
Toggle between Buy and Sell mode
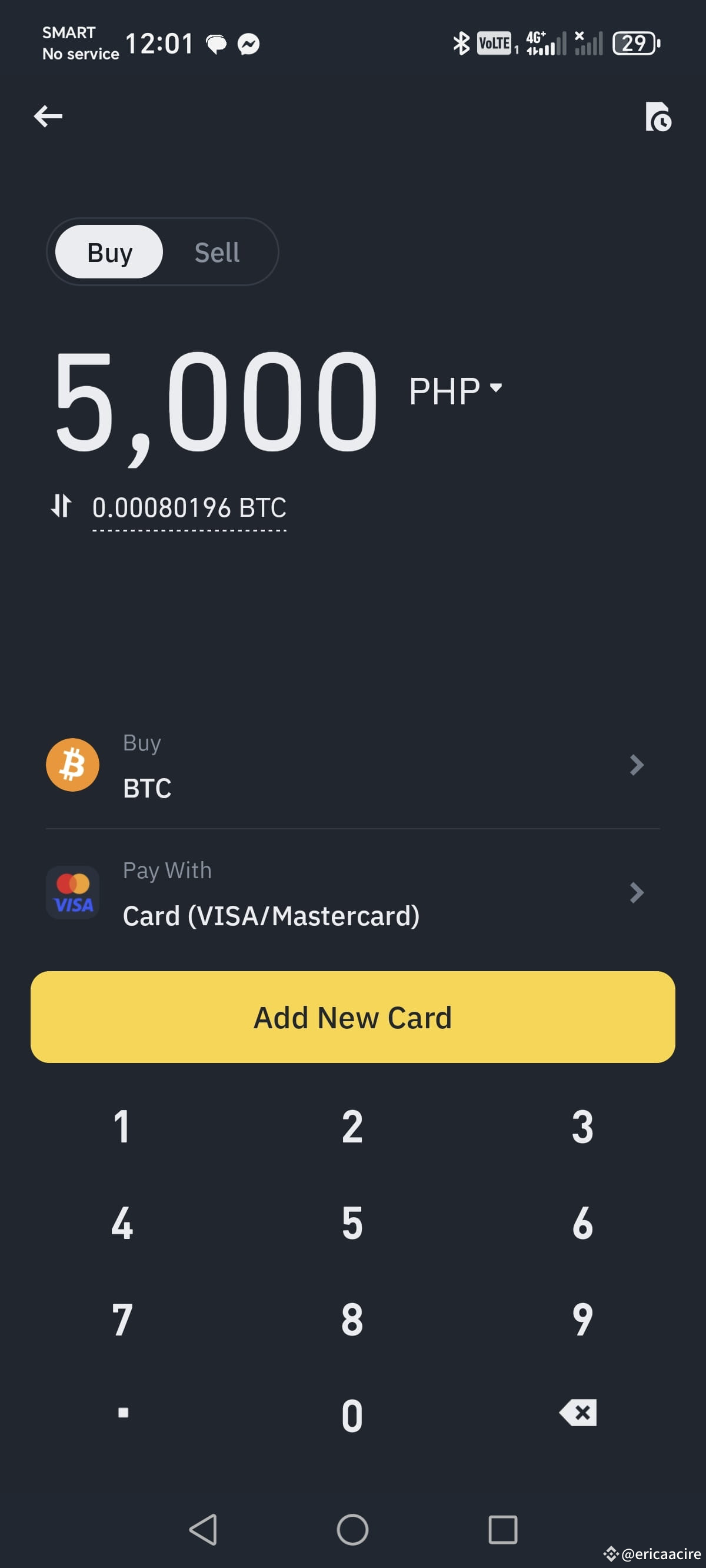tap(161, 251)
